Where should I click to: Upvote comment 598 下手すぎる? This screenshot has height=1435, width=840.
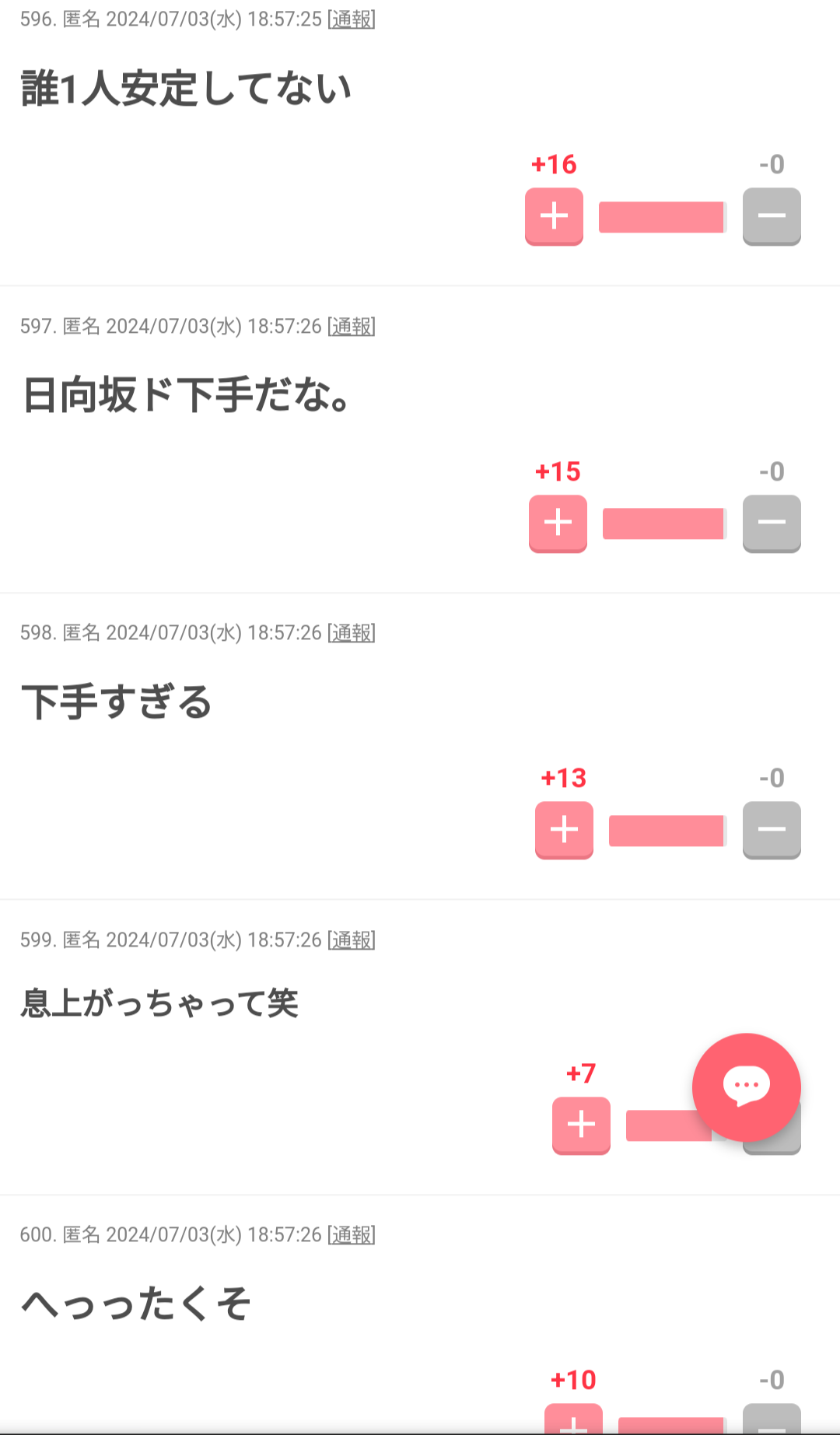tap(564, 830)
